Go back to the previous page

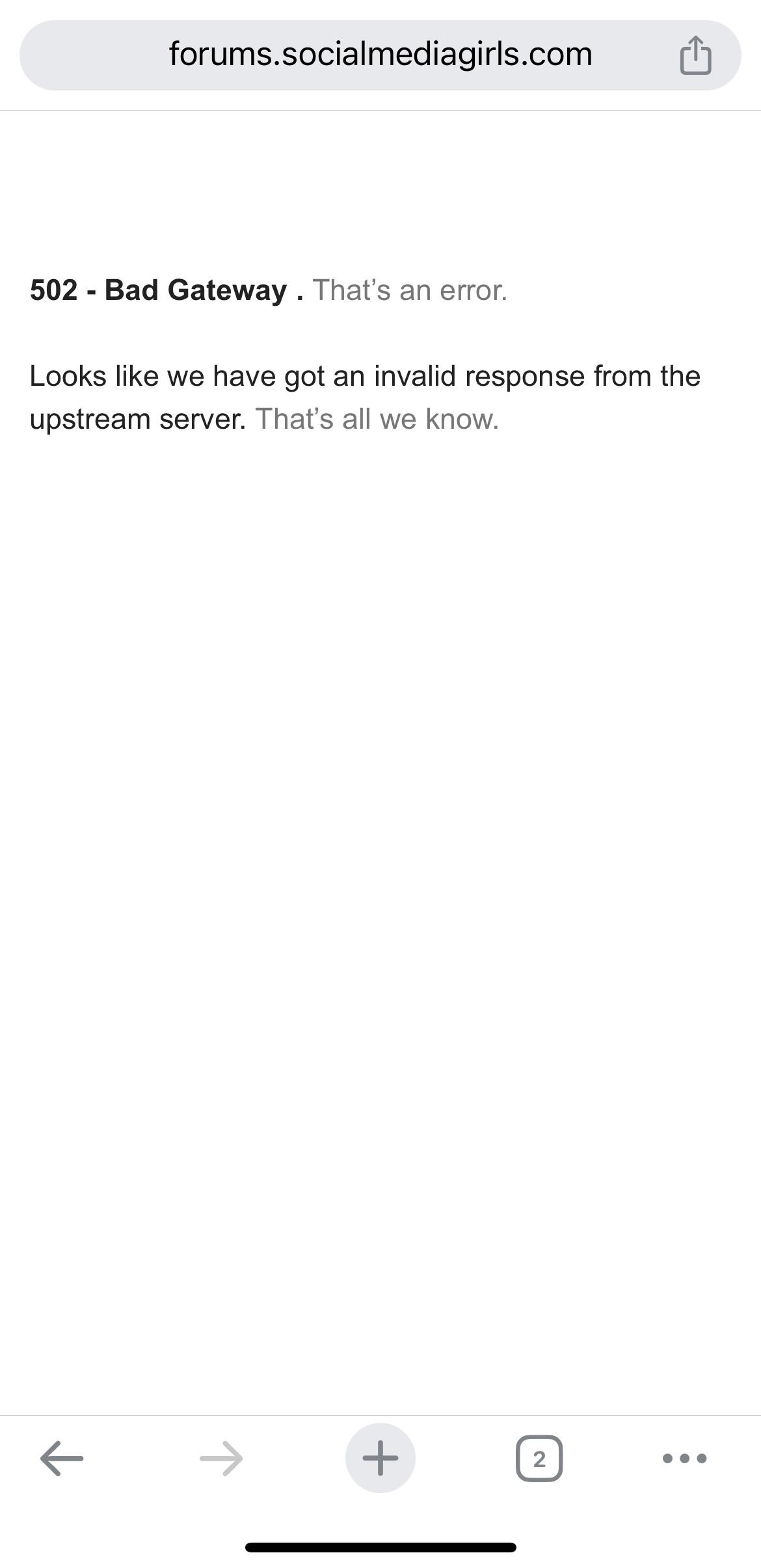point(62,1458)
